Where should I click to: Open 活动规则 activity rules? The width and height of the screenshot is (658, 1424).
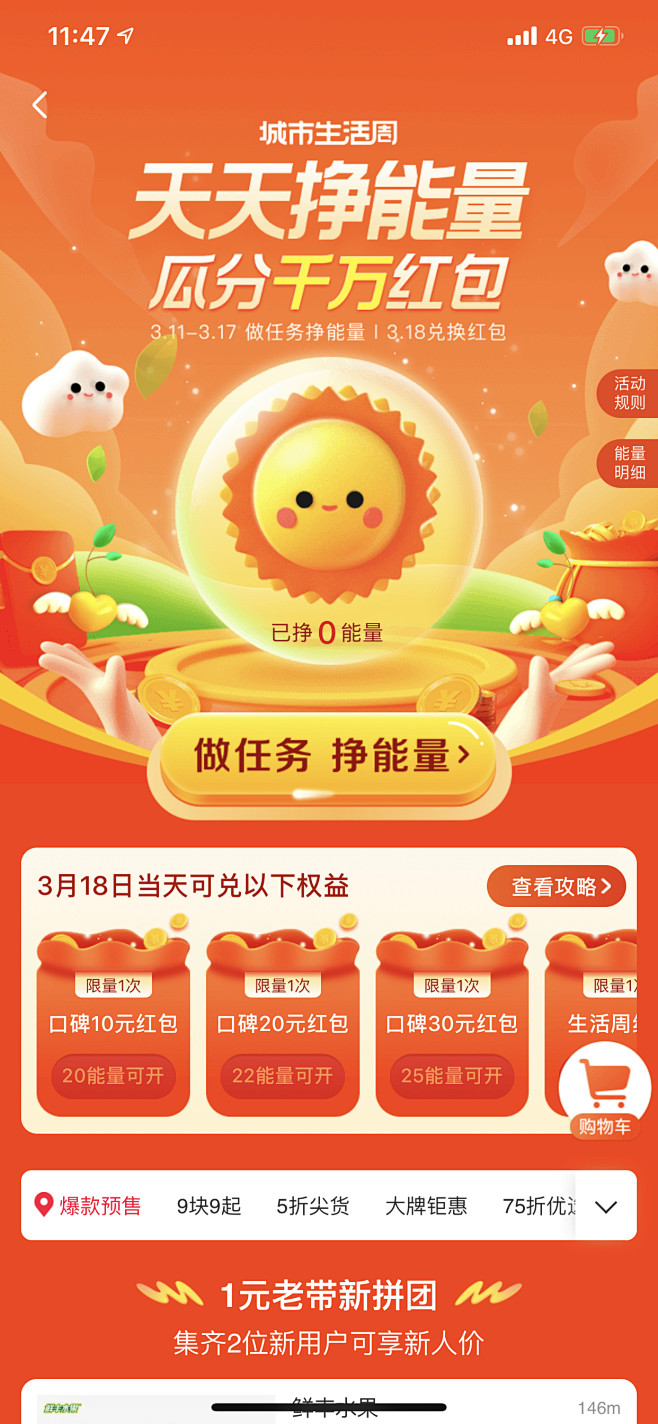629,394
